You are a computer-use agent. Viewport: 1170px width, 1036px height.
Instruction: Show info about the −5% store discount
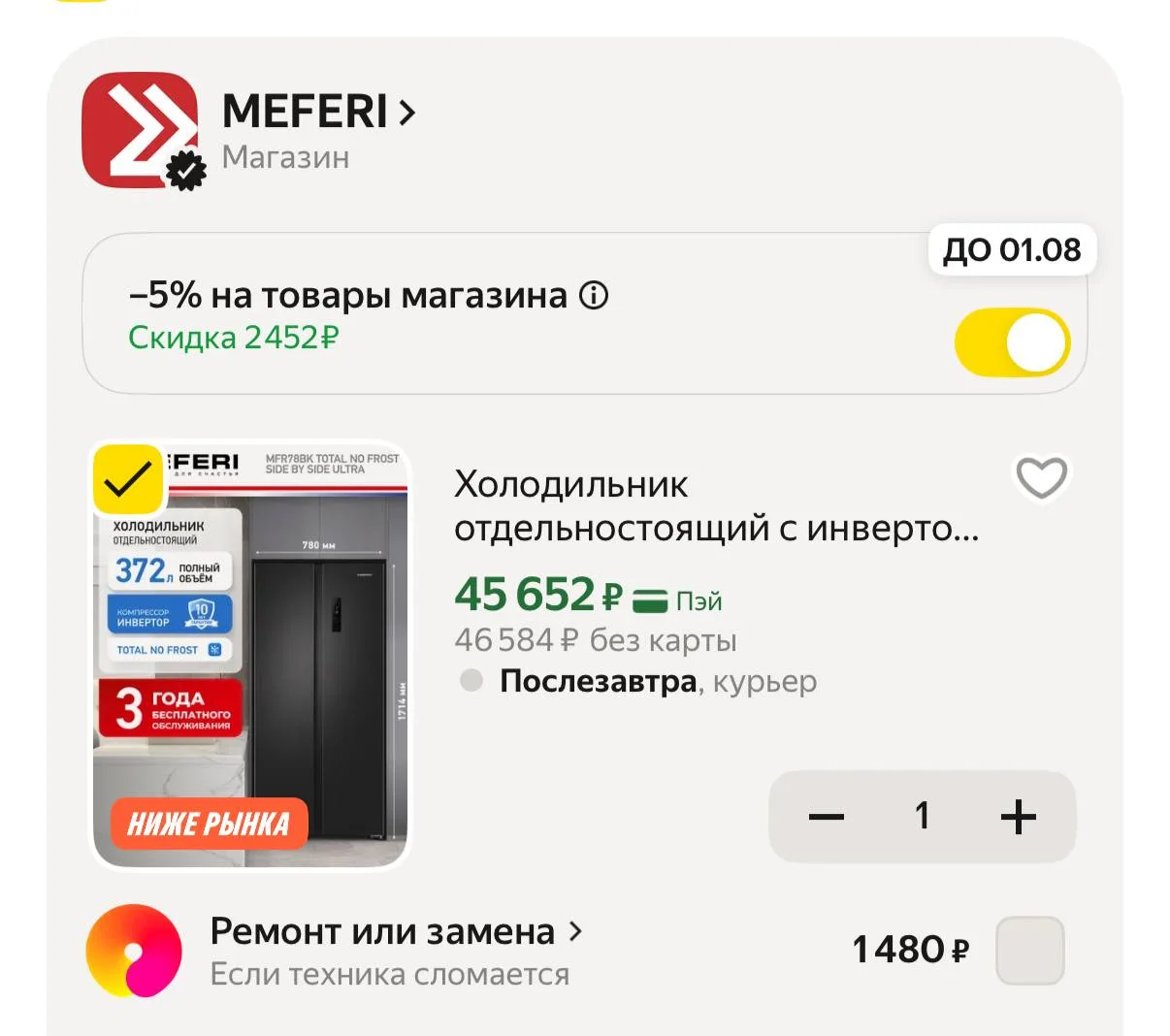click(594, 295)
